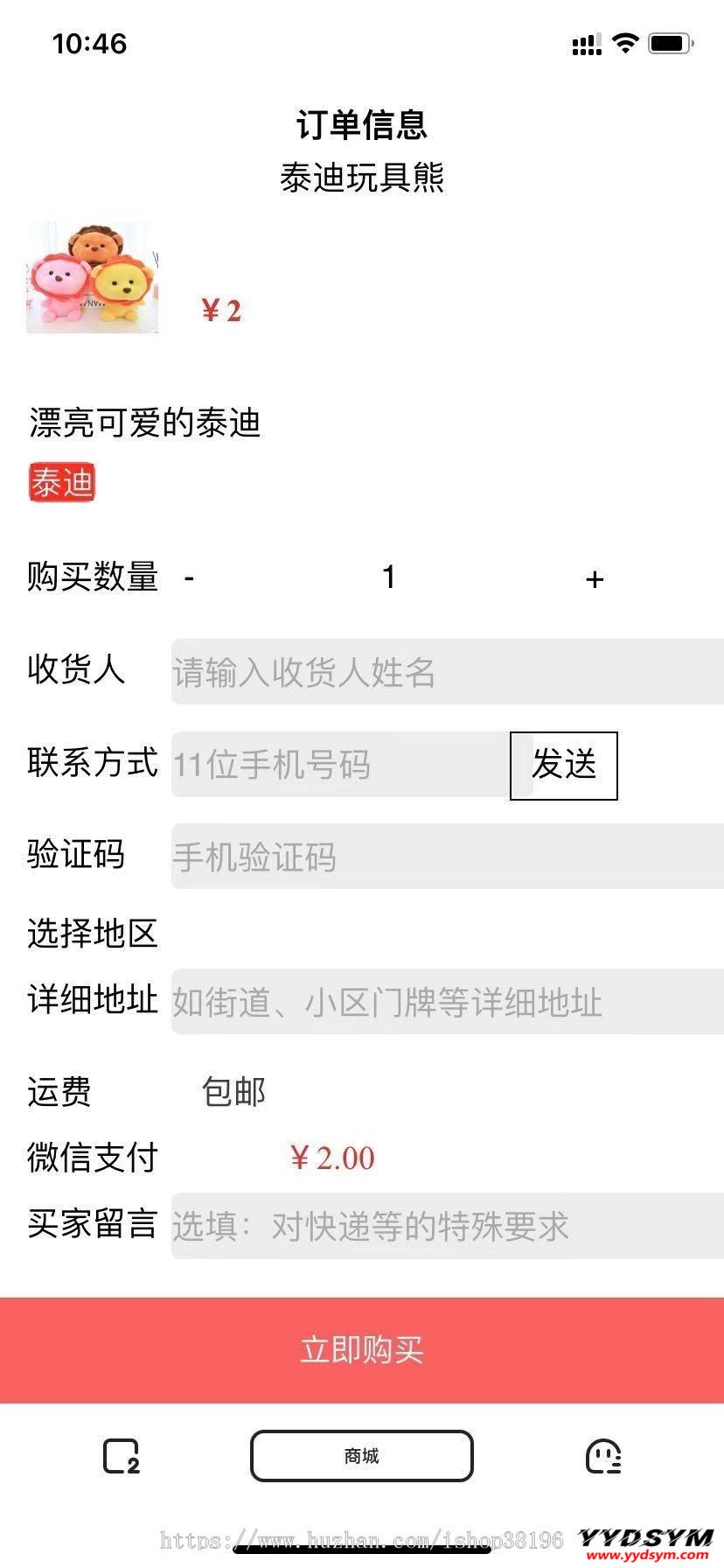Viewport: 724px width, 1568px height.
Task: Enter the 手机验证码 field
Action: (446, 857)
